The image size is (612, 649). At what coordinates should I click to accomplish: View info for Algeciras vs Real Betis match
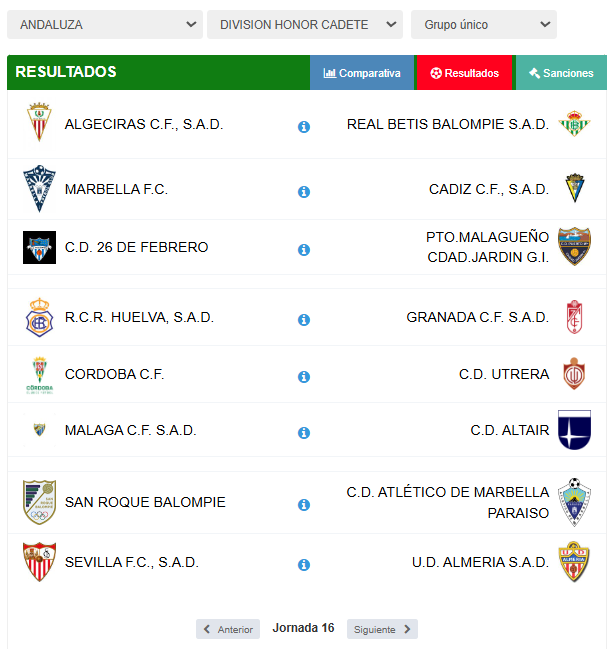[304, 127]
